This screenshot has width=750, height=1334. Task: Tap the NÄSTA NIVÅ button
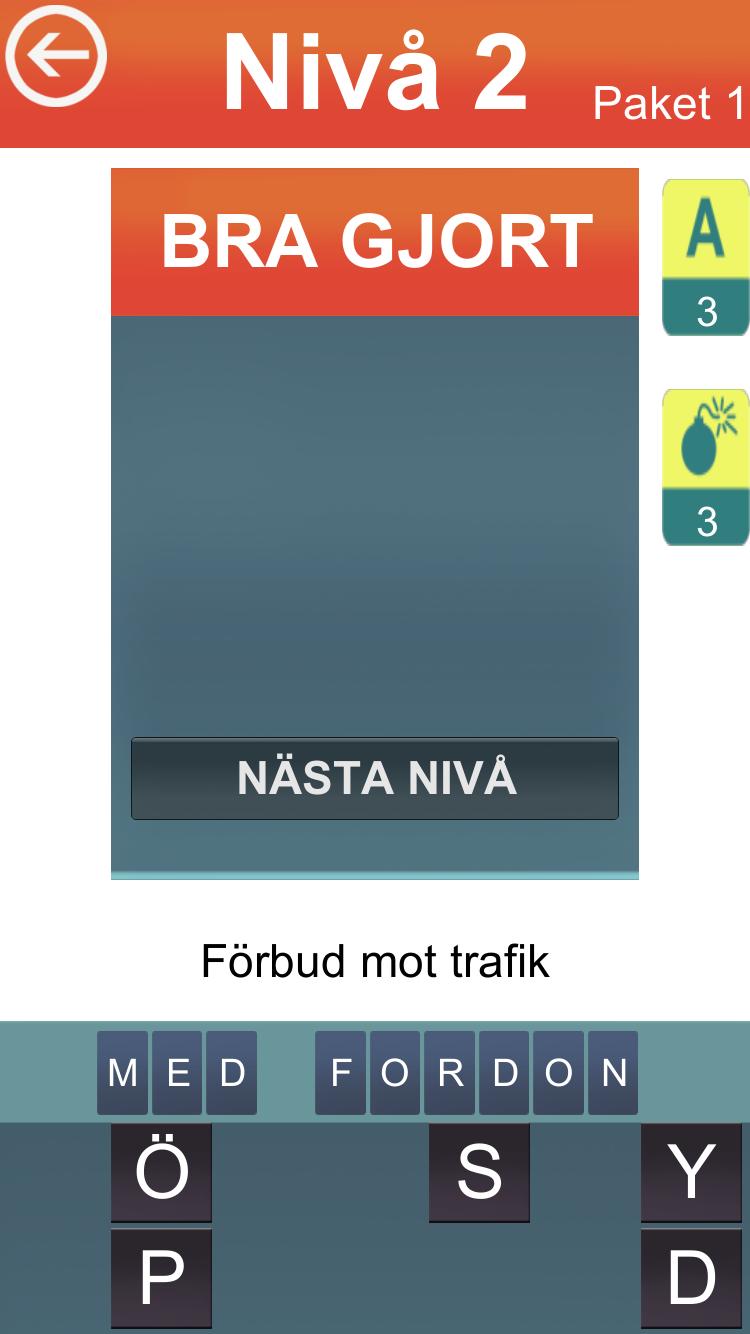375,778
